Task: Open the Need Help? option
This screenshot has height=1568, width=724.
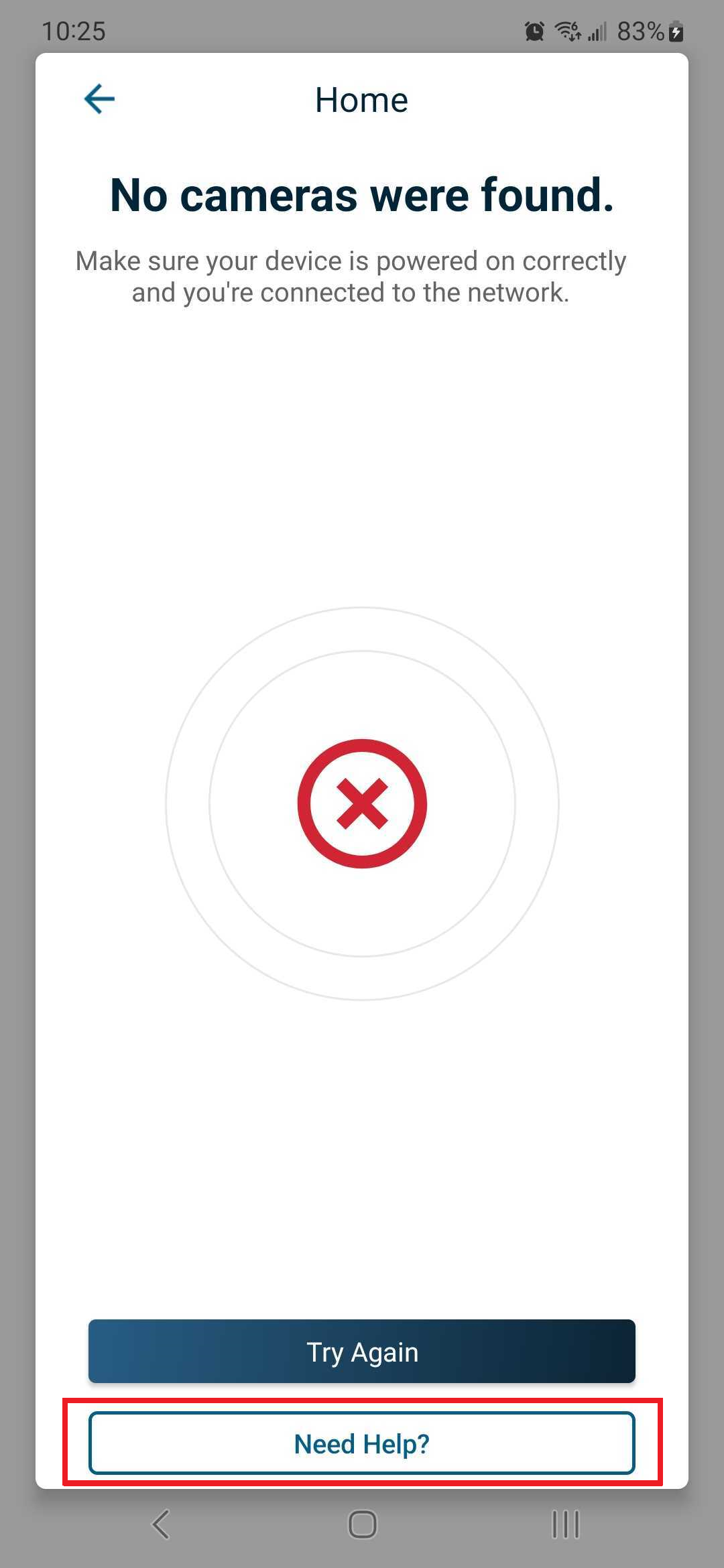Action: 362,1443
